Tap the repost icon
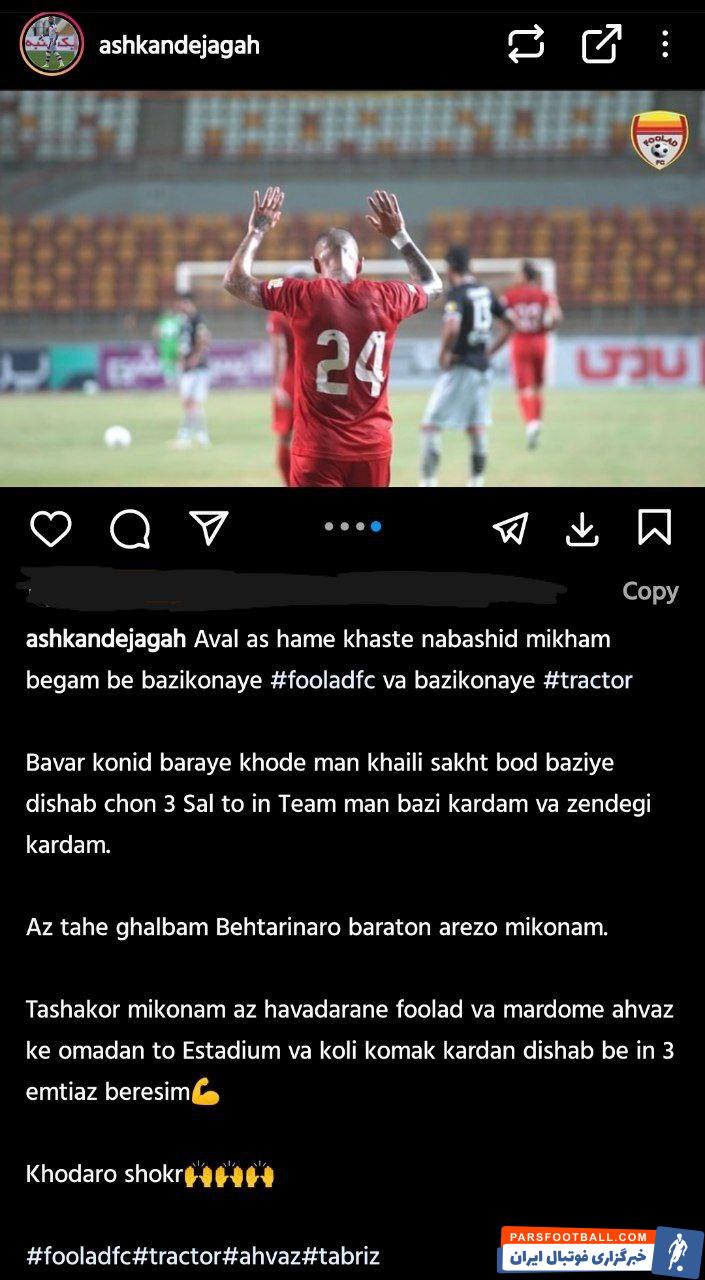The height and width of the screenshot is (1280, 705). 526,44
